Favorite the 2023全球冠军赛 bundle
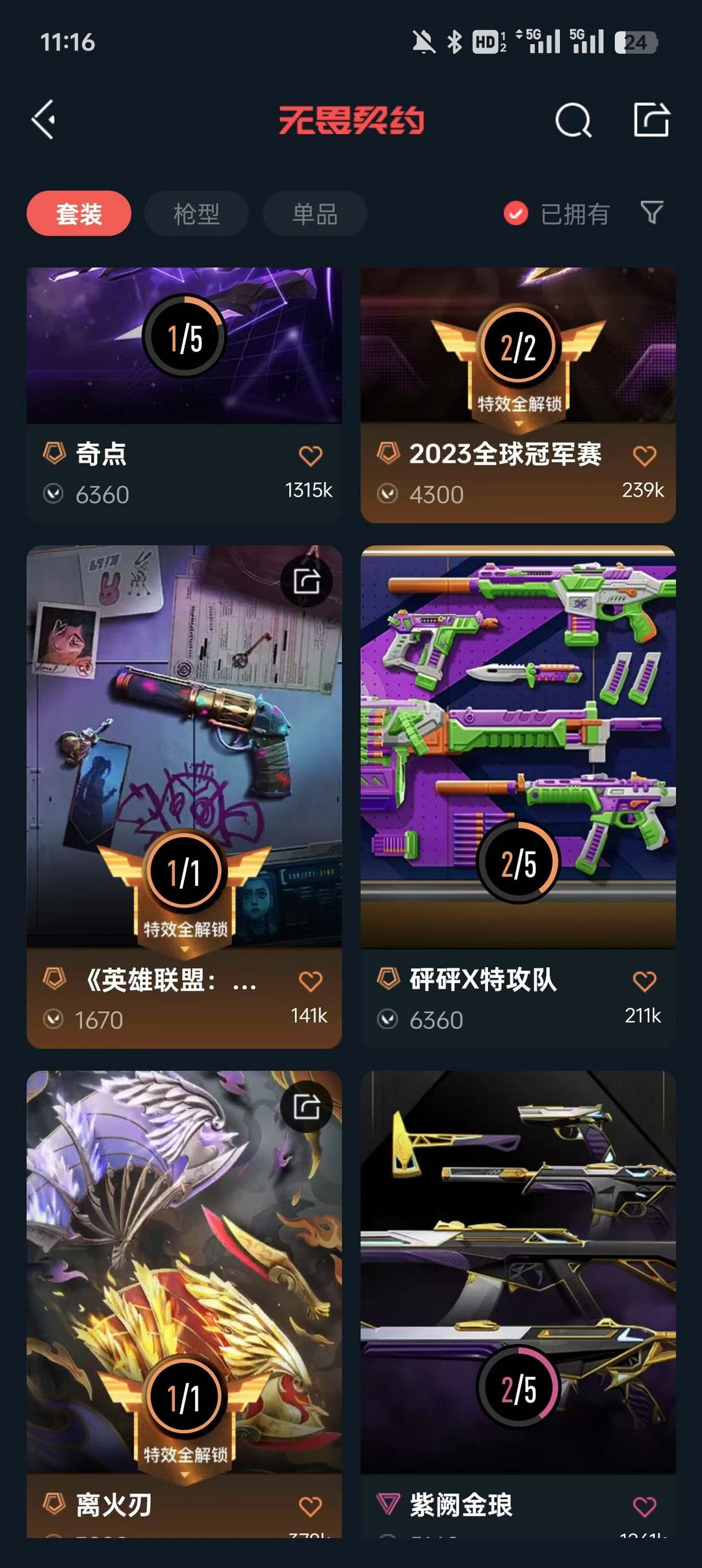This screenshot has height=1568, width=702. tap(645, 456)
